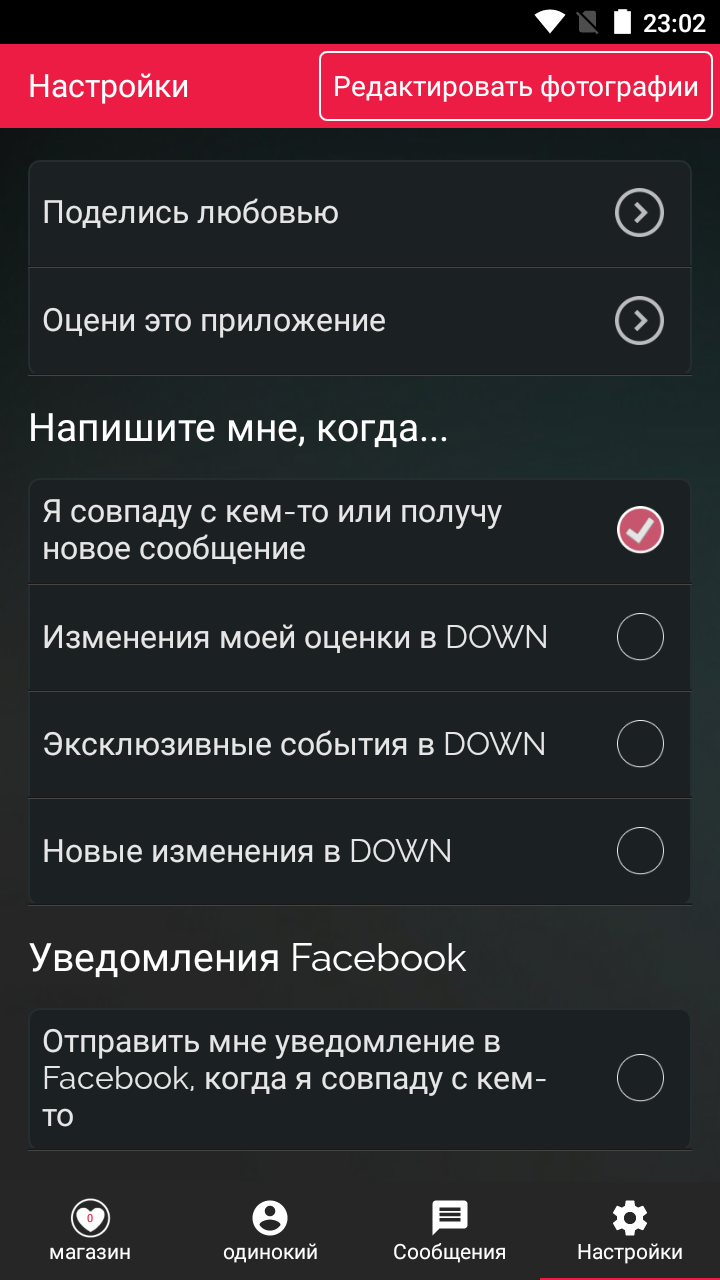Tap the Редактировать фотографии button
The width and height of the screenshot is (720, 1280).
[x=516, y=87]
